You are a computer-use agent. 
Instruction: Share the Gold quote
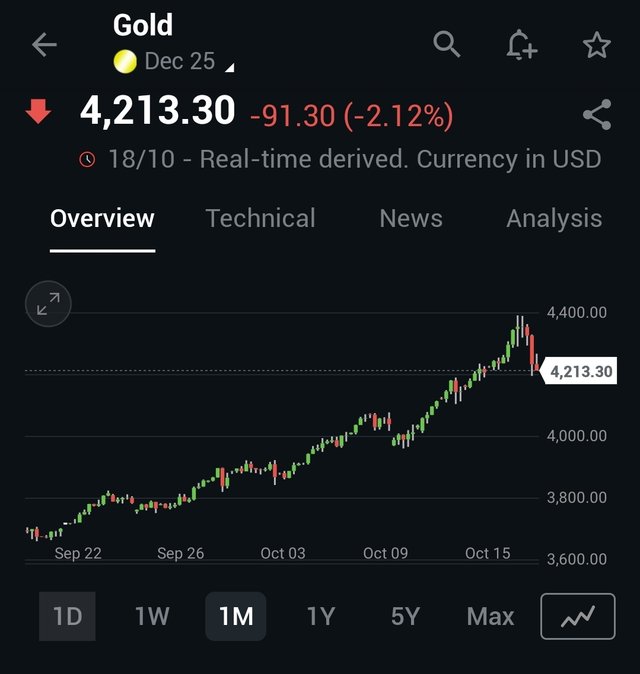click(x=597, y=115)
